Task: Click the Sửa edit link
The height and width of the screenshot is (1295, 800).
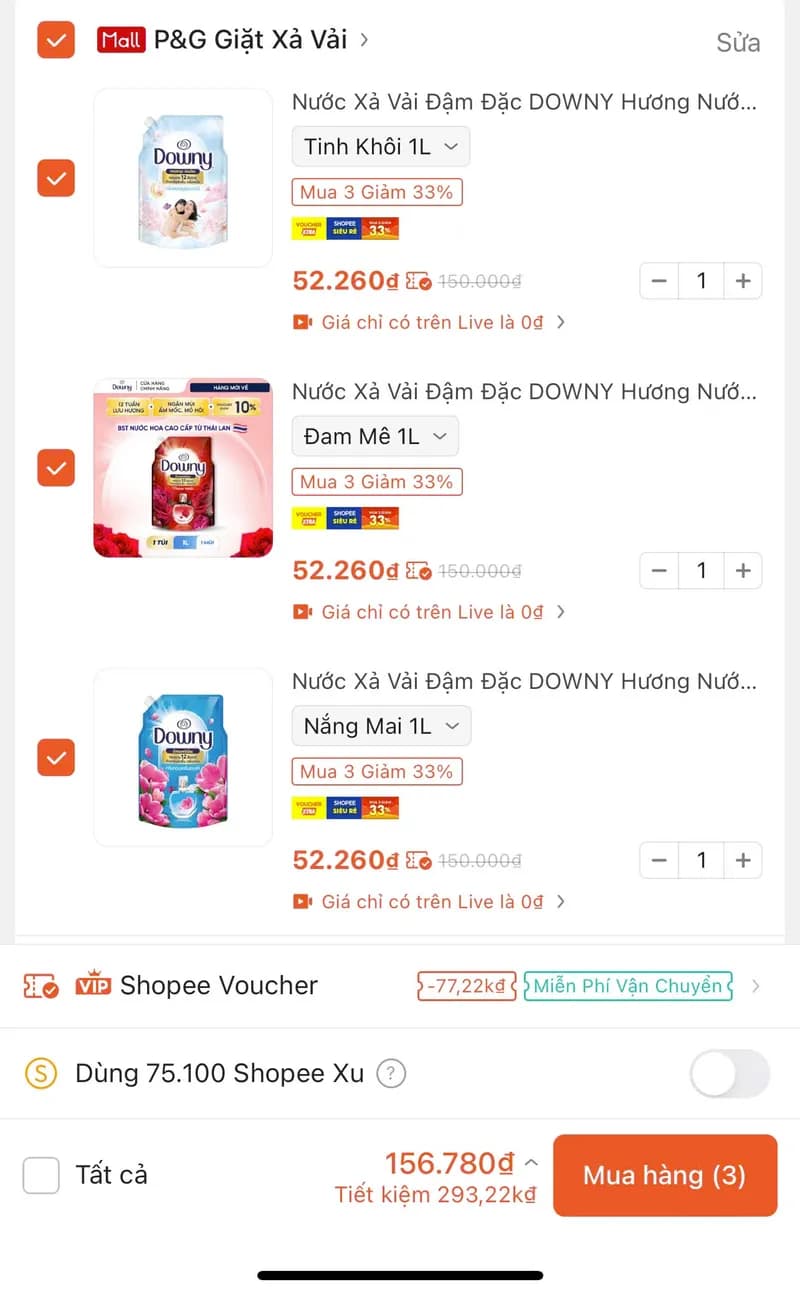Action: [x=738, y=42]
